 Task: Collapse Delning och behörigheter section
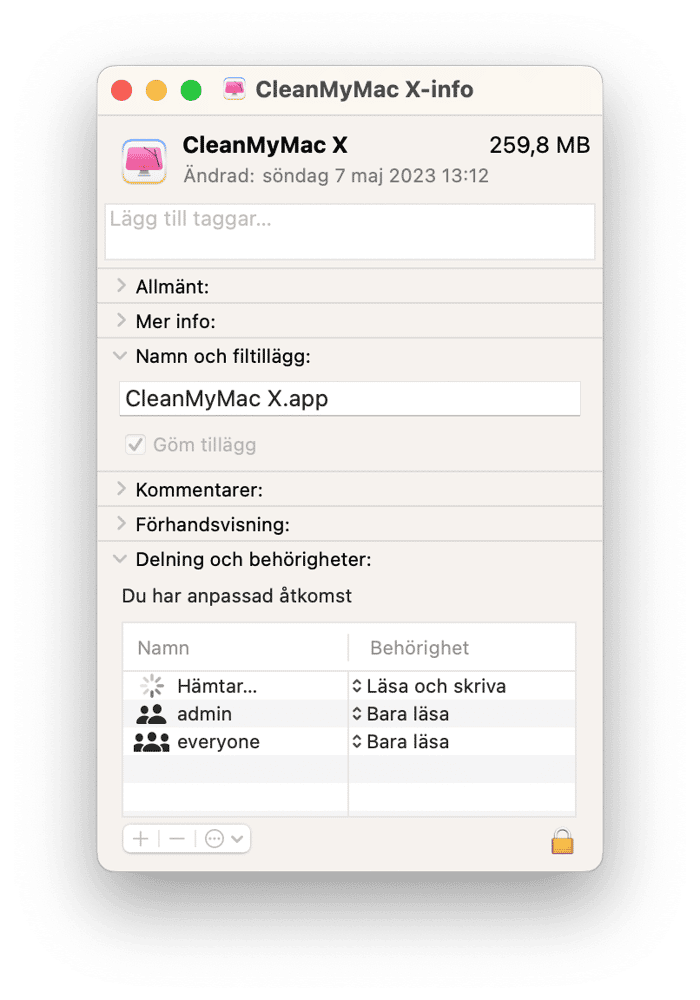pos(121,559)
